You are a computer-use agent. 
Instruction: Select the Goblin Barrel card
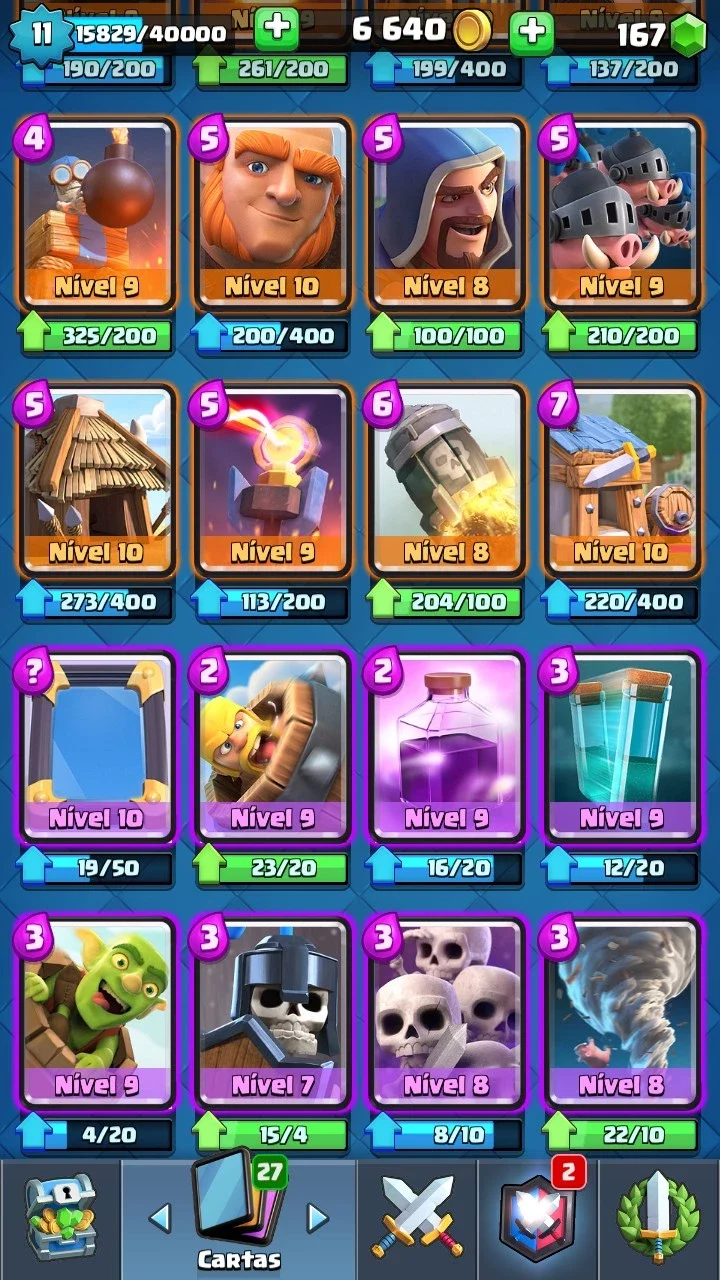98,1013
